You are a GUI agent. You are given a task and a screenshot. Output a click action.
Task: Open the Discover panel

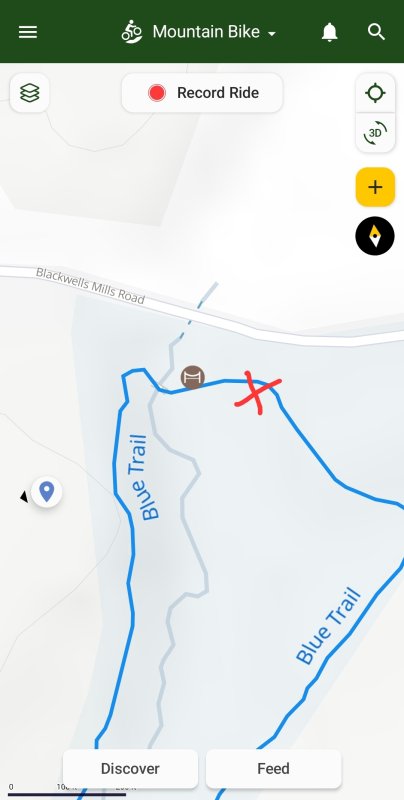tap(130, 768)
